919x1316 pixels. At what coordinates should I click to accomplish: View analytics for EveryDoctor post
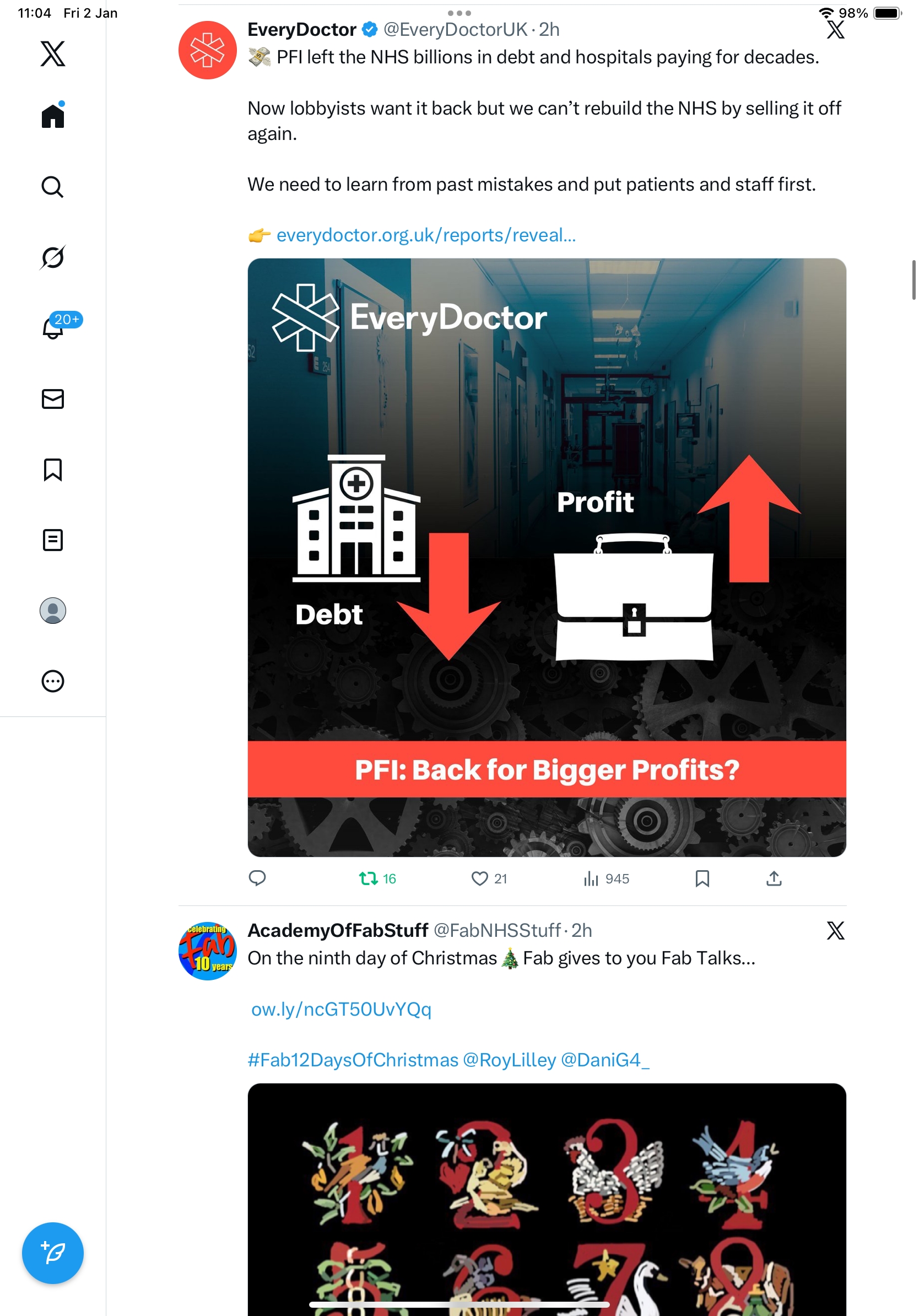tap(591, 878)
